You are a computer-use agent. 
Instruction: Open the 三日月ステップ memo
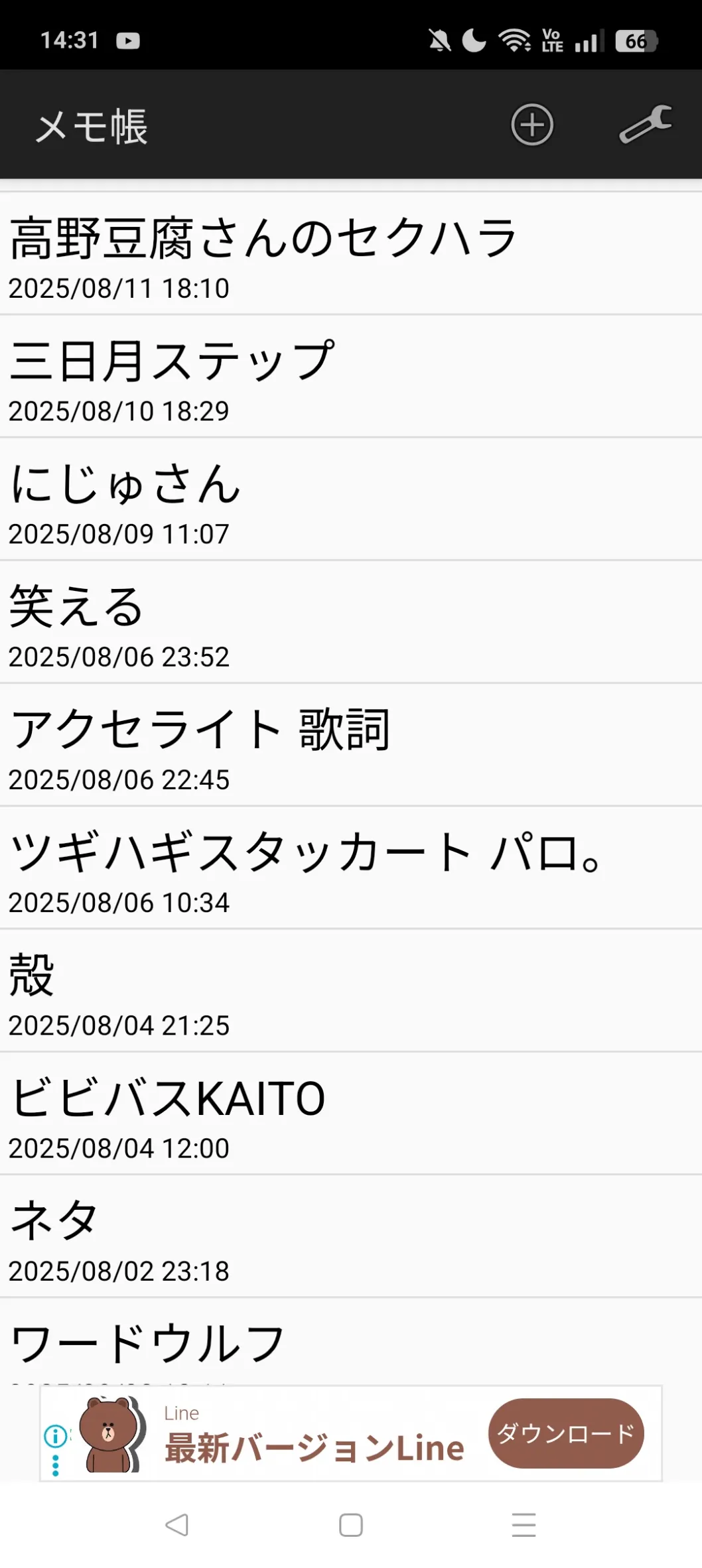pos(351,377)
